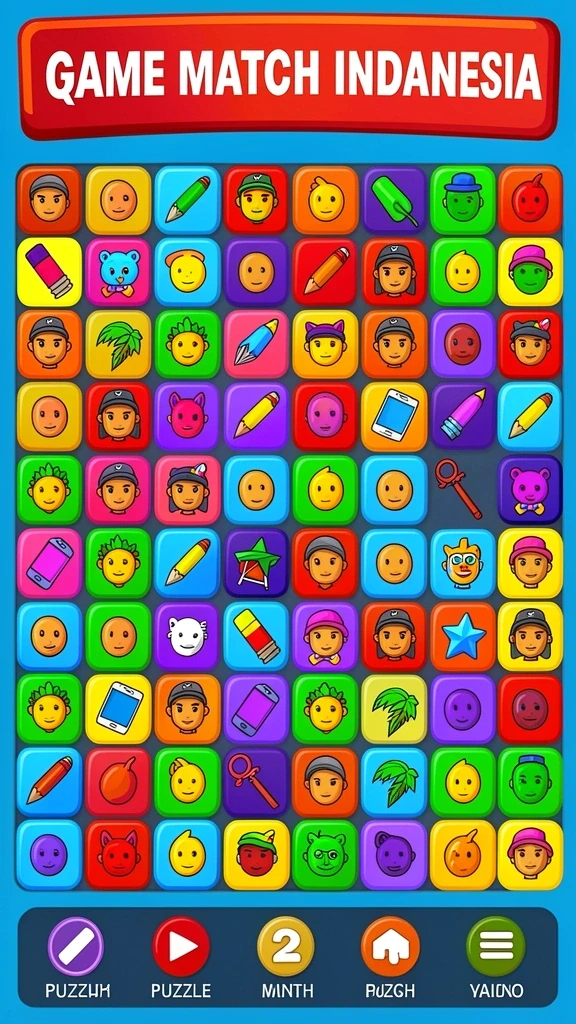Select the pink phone on pink tile
The image size is (576, 1024).
point(50,563)
